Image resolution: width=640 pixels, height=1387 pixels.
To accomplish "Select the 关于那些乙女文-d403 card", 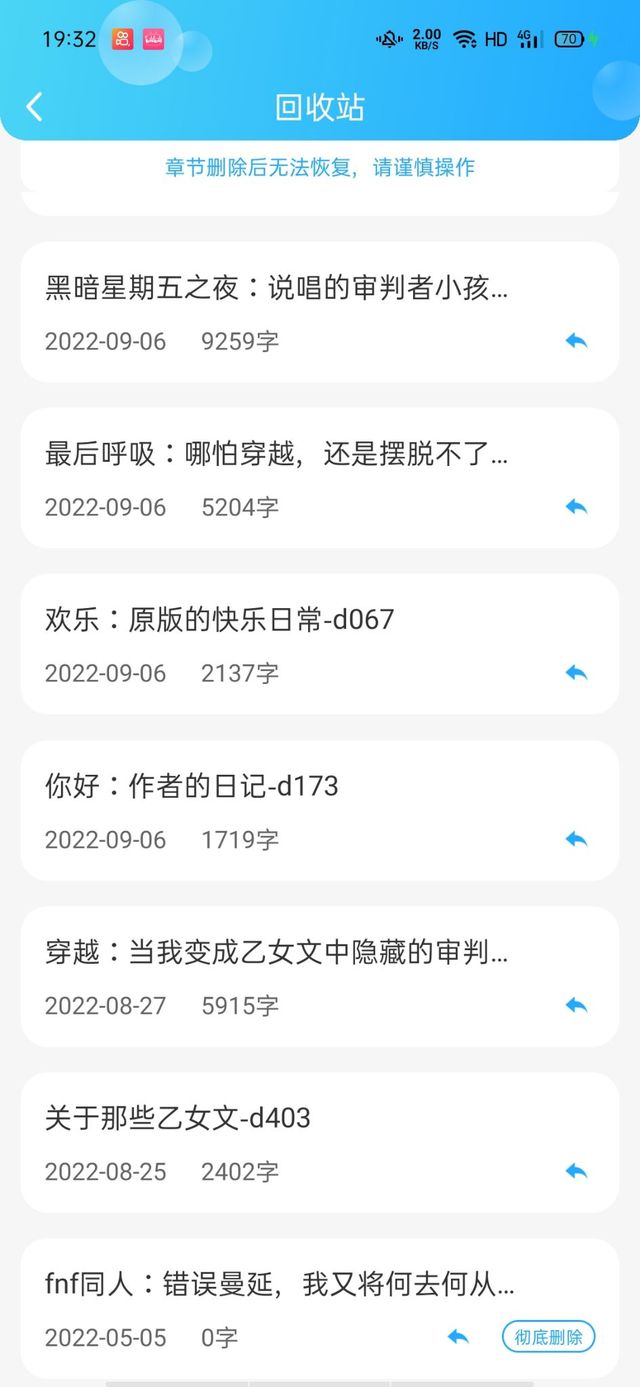I will [x=320, y=1142].
